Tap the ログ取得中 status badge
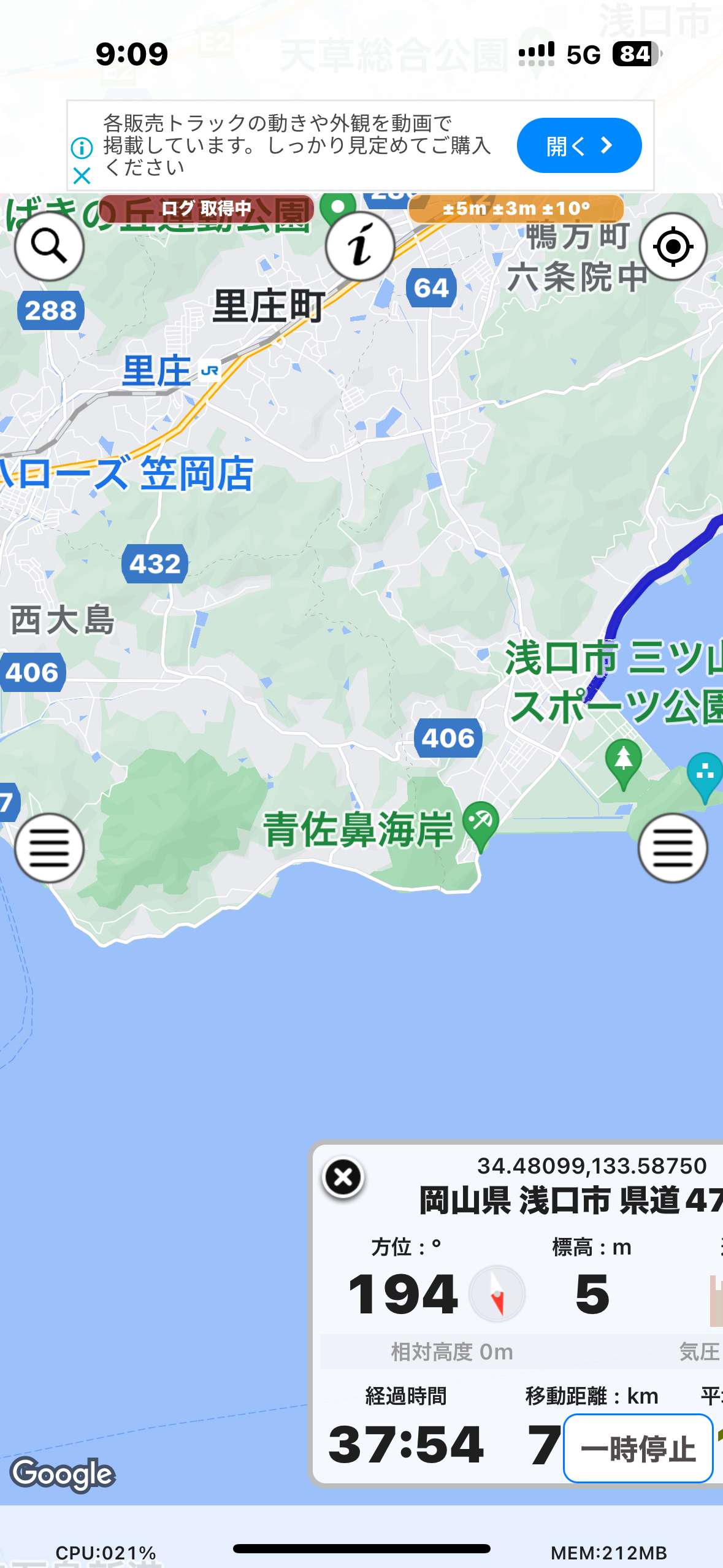The width and height of the screenshot is (723, 1568). 207,209
